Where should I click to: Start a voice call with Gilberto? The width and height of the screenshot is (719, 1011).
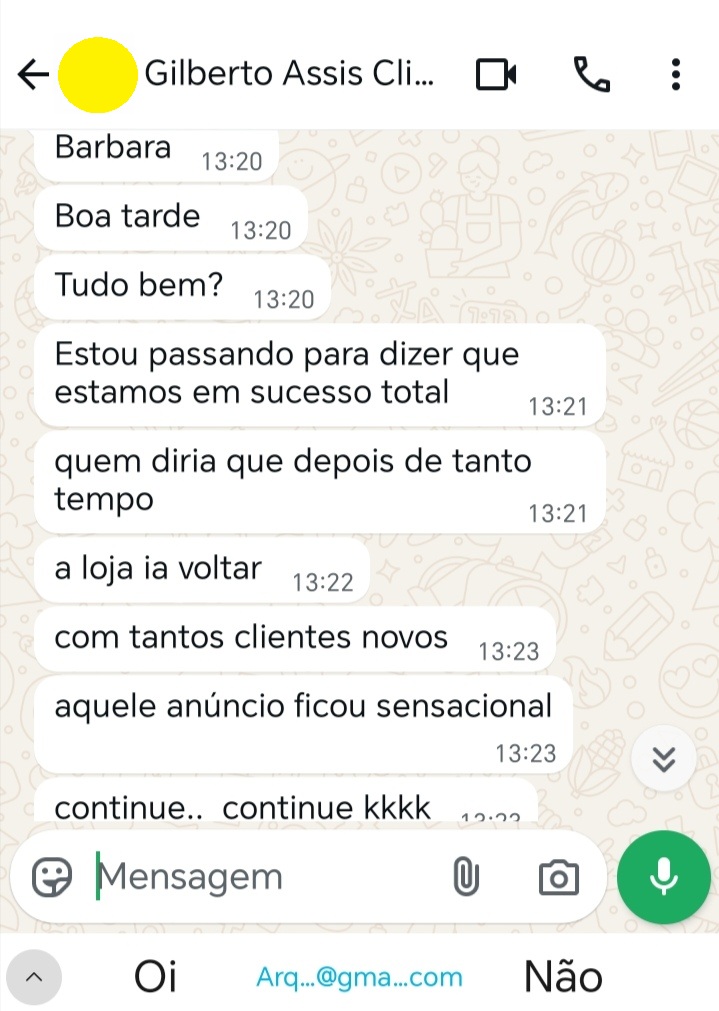point(591,75)
